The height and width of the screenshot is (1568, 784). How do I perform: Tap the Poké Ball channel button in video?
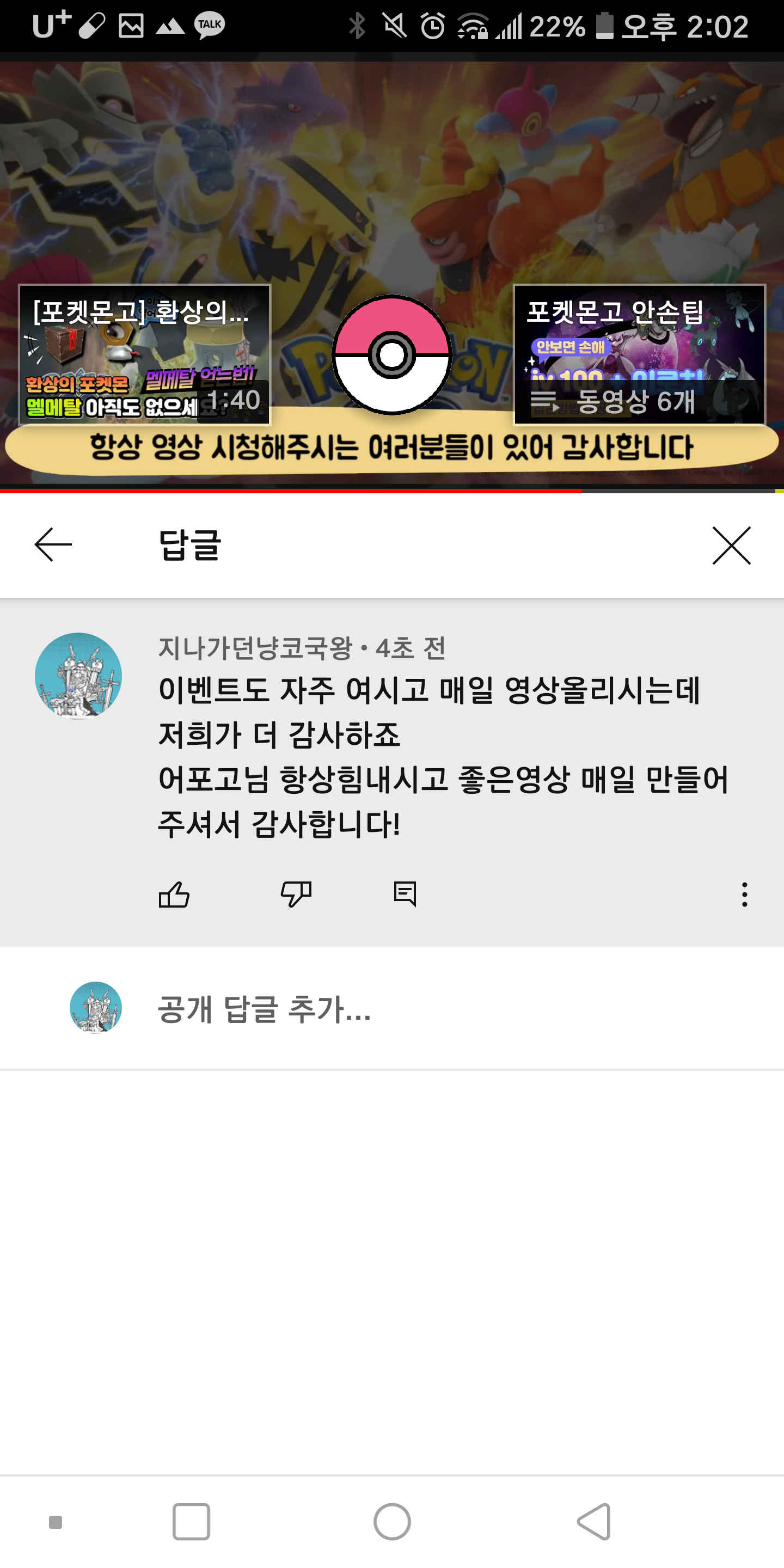pos(392,355)
